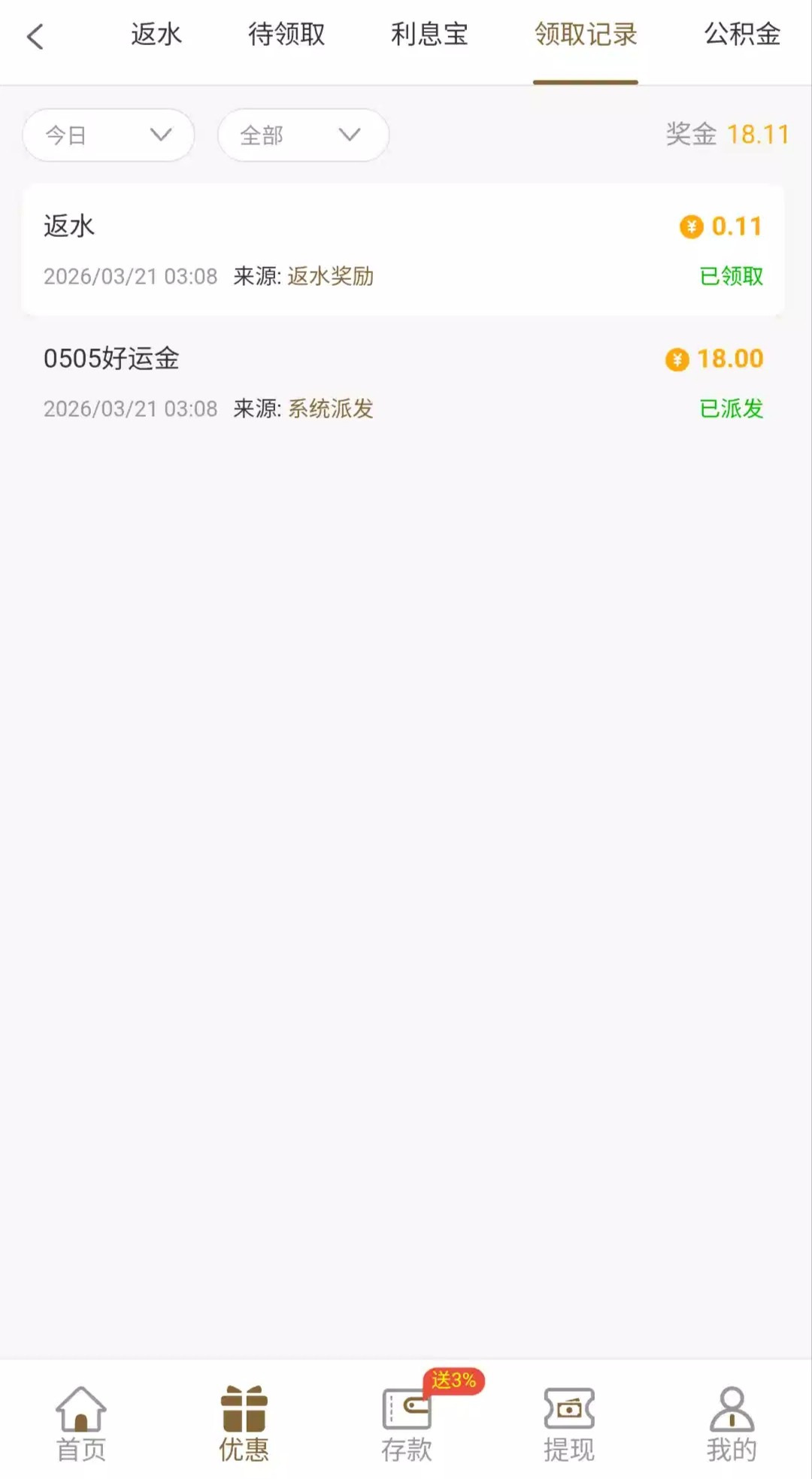Expand the 全部 type filter dropdown

click(x=303, y=135)
